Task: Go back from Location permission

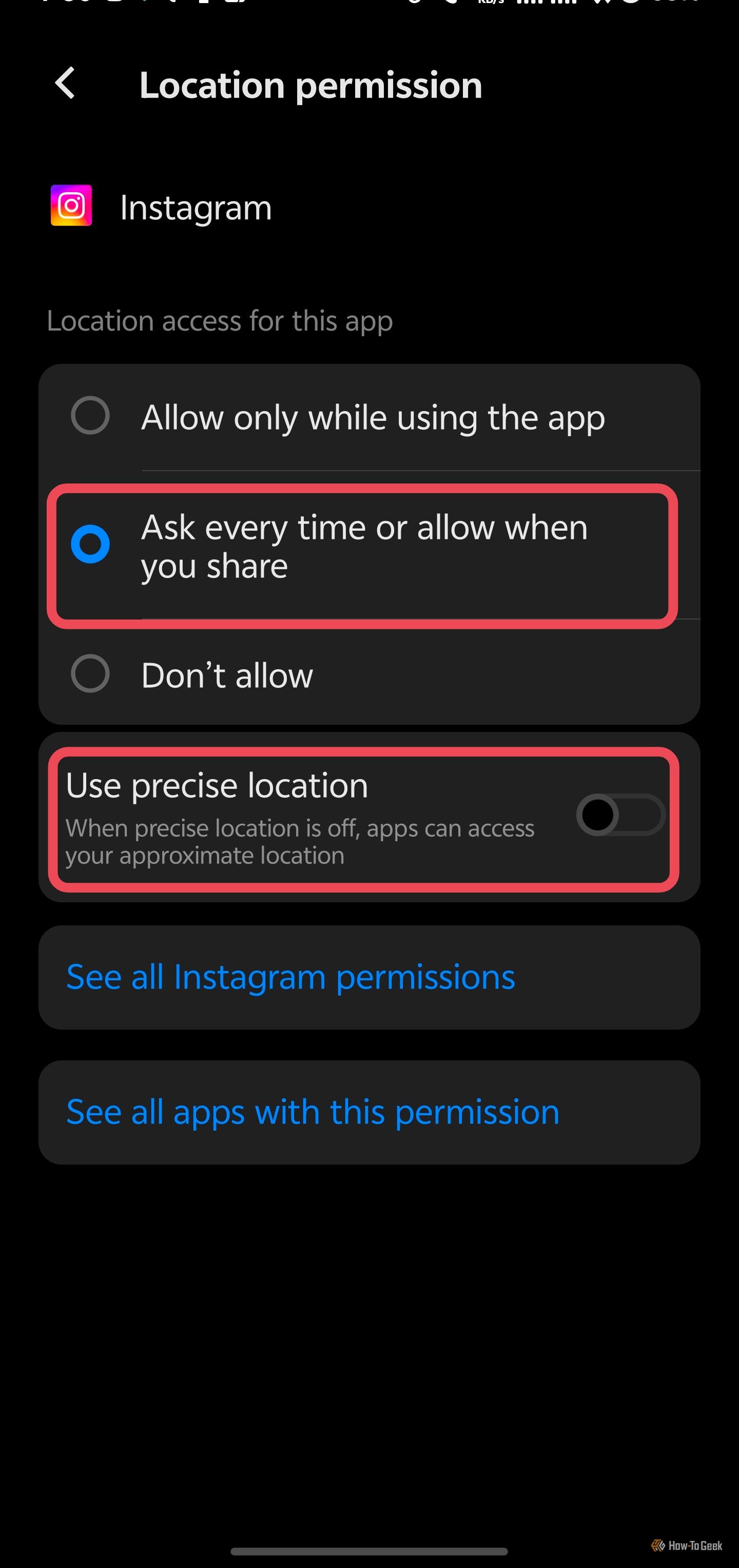Action: (x=65, y=83)
